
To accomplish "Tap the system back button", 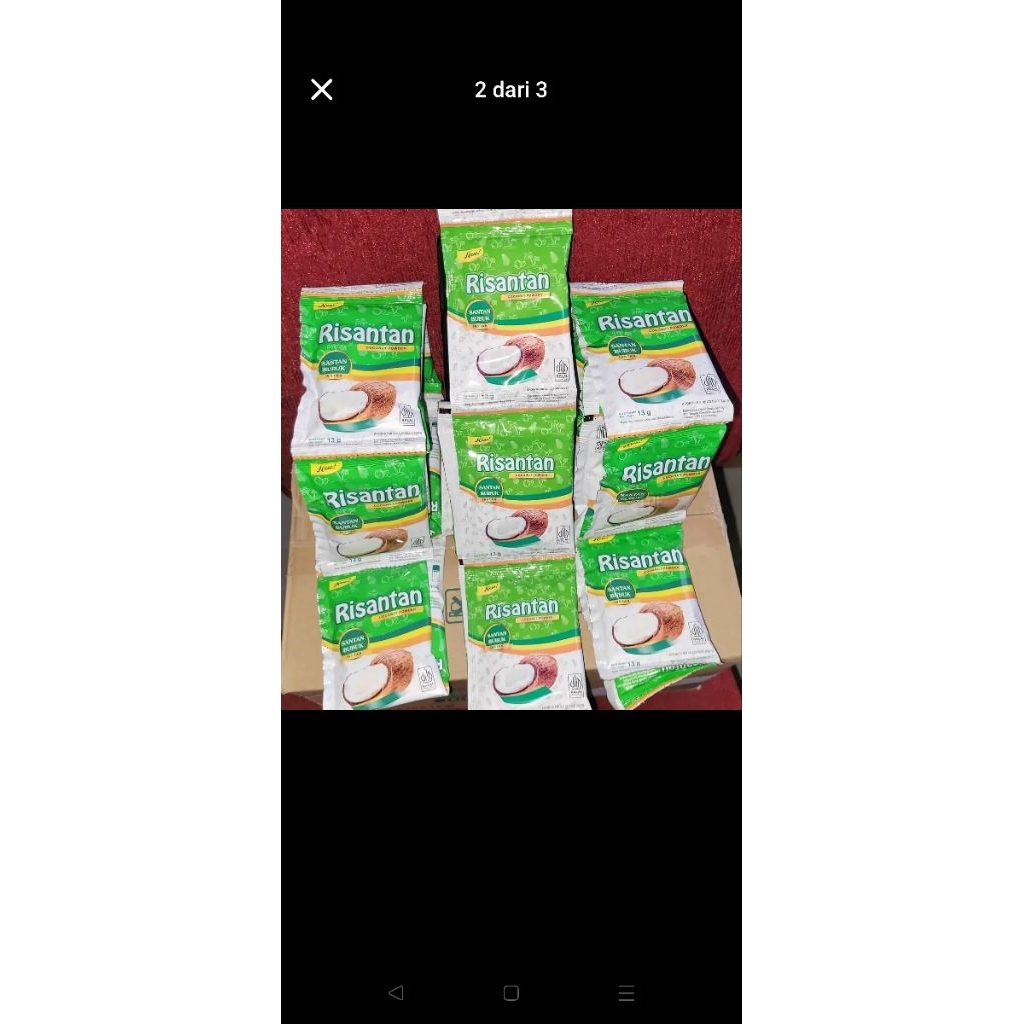I will 395,993.
